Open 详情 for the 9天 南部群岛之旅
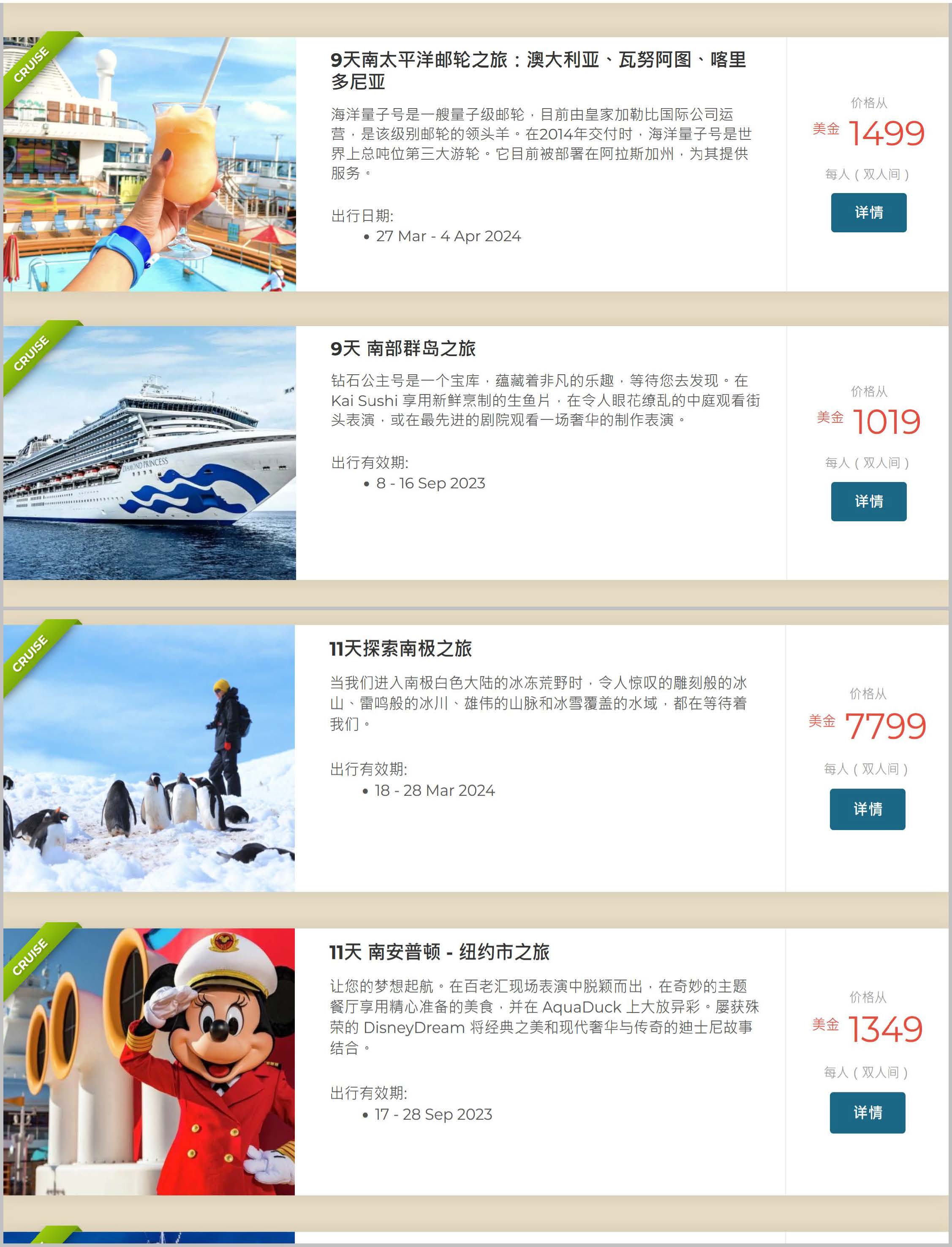Viewport: 952px width, 1247px height. 868,501
